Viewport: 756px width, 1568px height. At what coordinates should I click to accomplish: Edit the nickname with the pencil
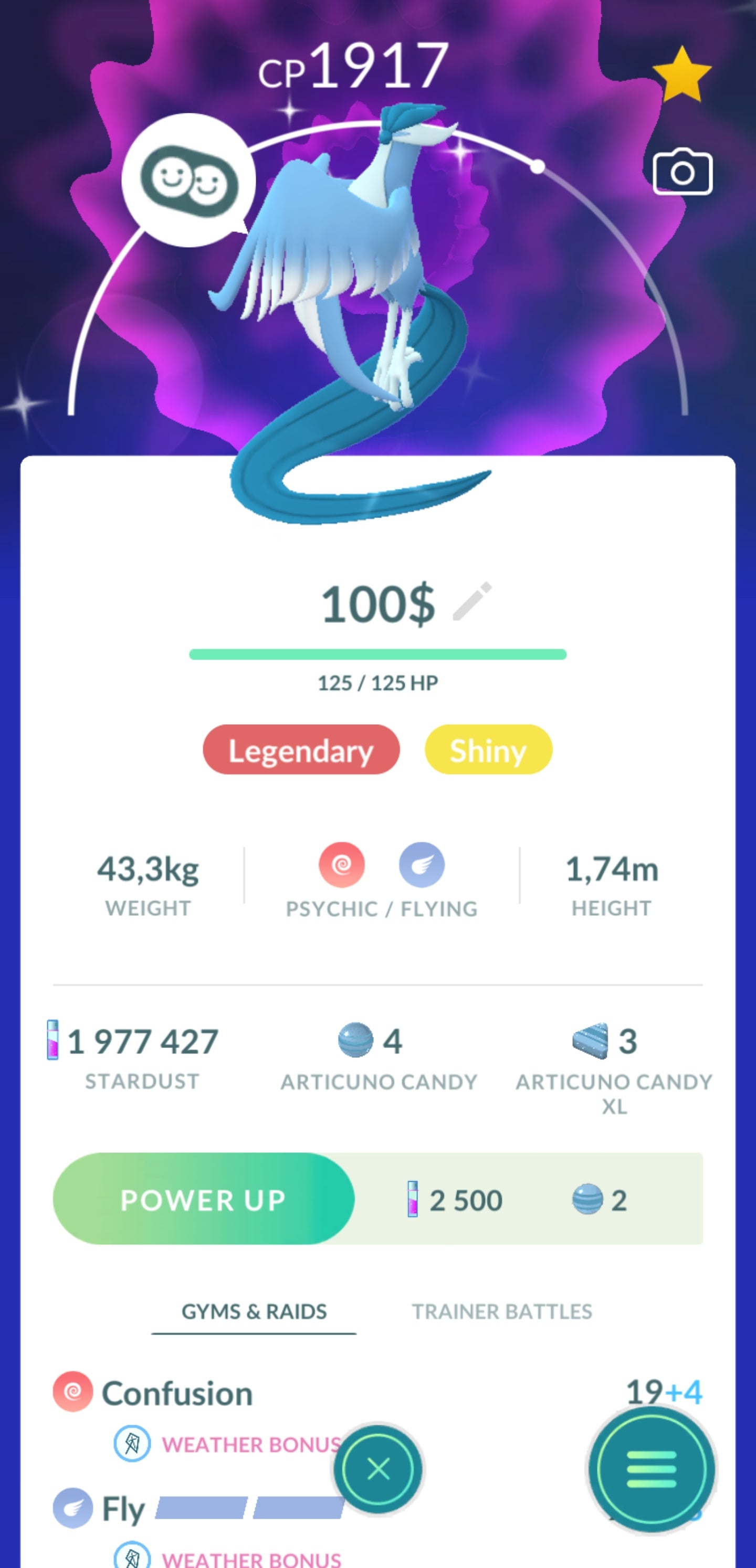pyautogui.click(x=472, y=601)
